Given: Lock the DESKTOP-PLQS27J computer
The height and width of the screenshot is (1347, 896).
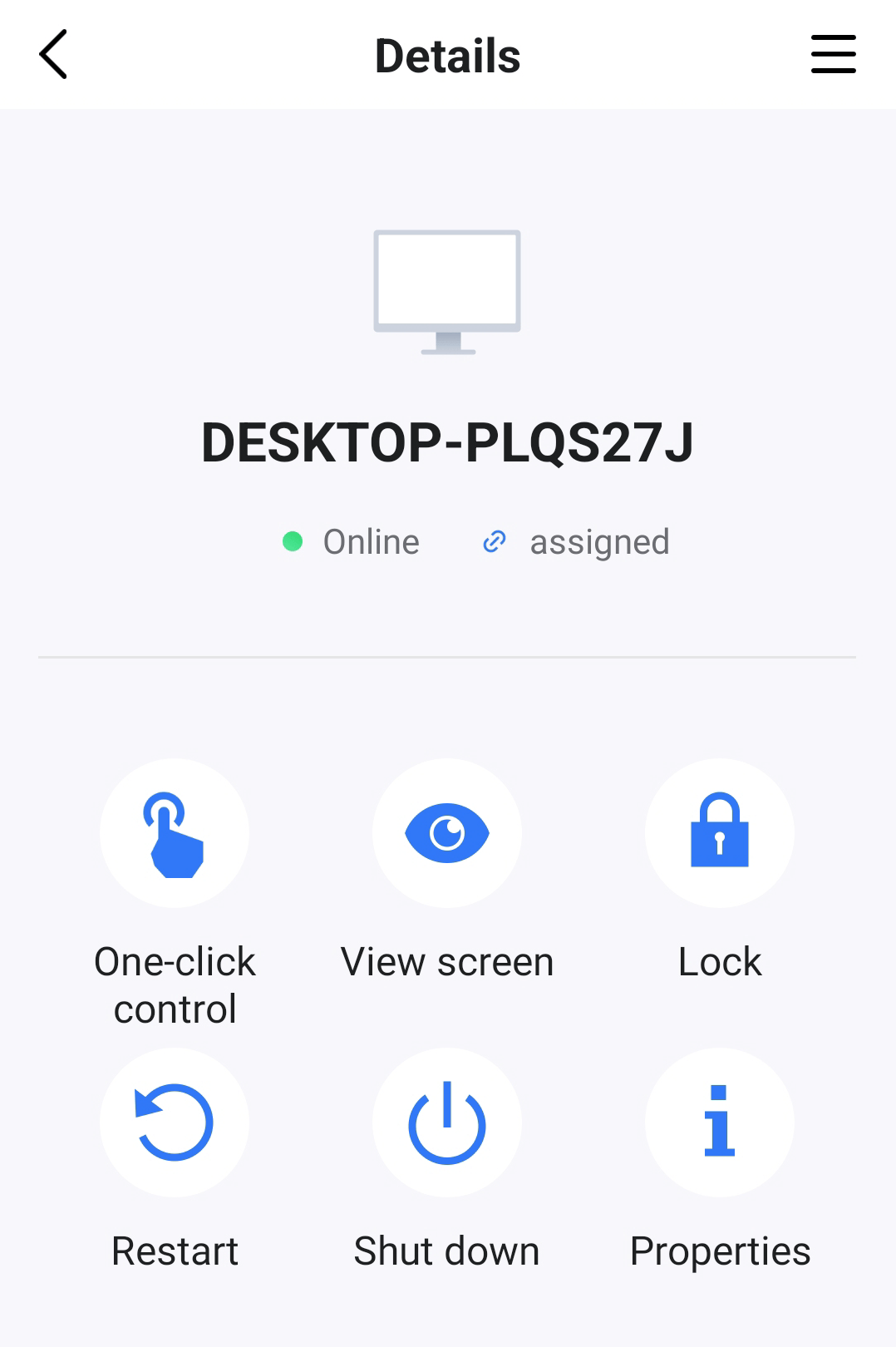Looking at the screenshot, I should (x=720, y=833).
